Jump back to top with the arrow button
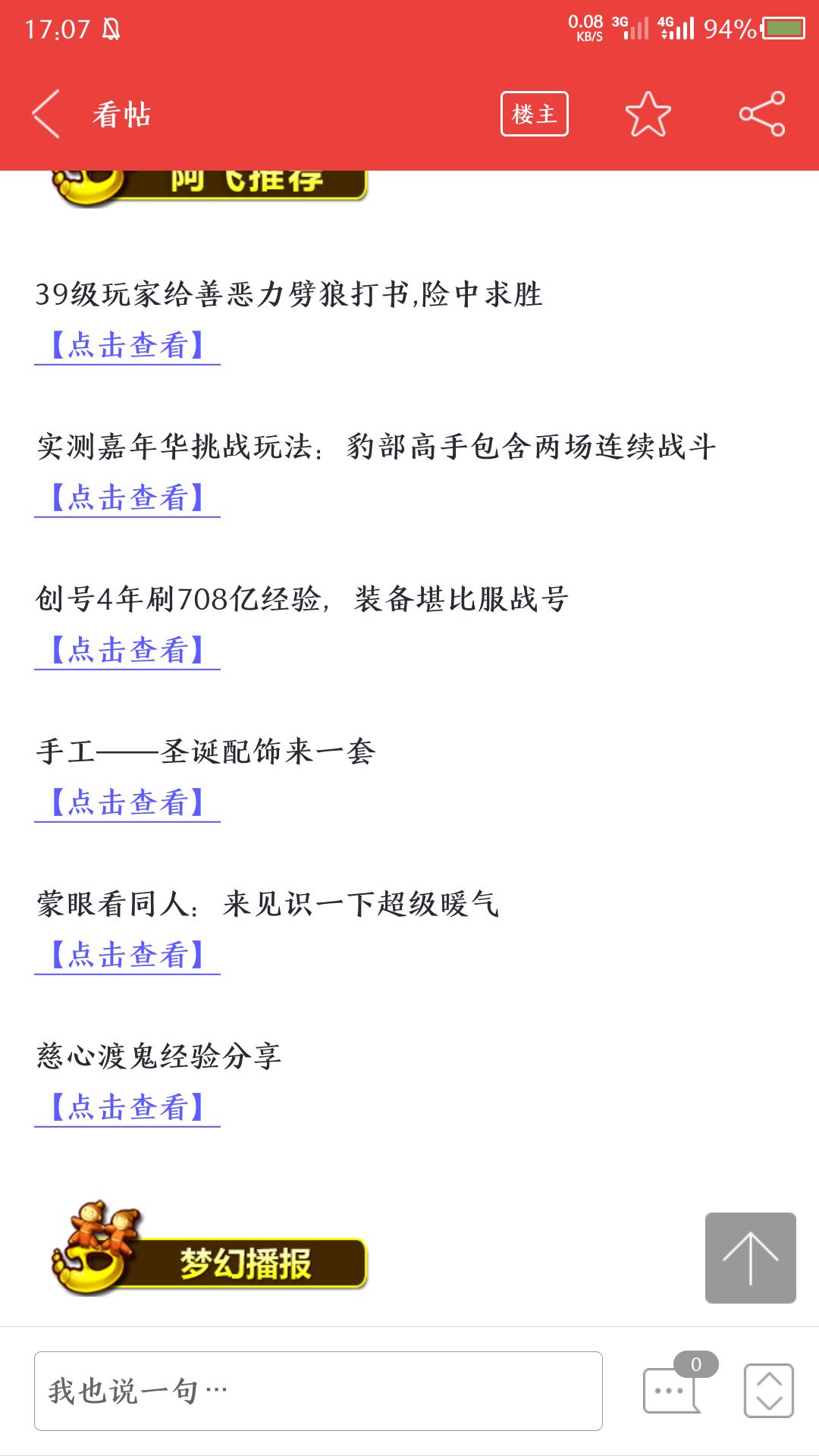819x1456 pixels. point(750,1258)
